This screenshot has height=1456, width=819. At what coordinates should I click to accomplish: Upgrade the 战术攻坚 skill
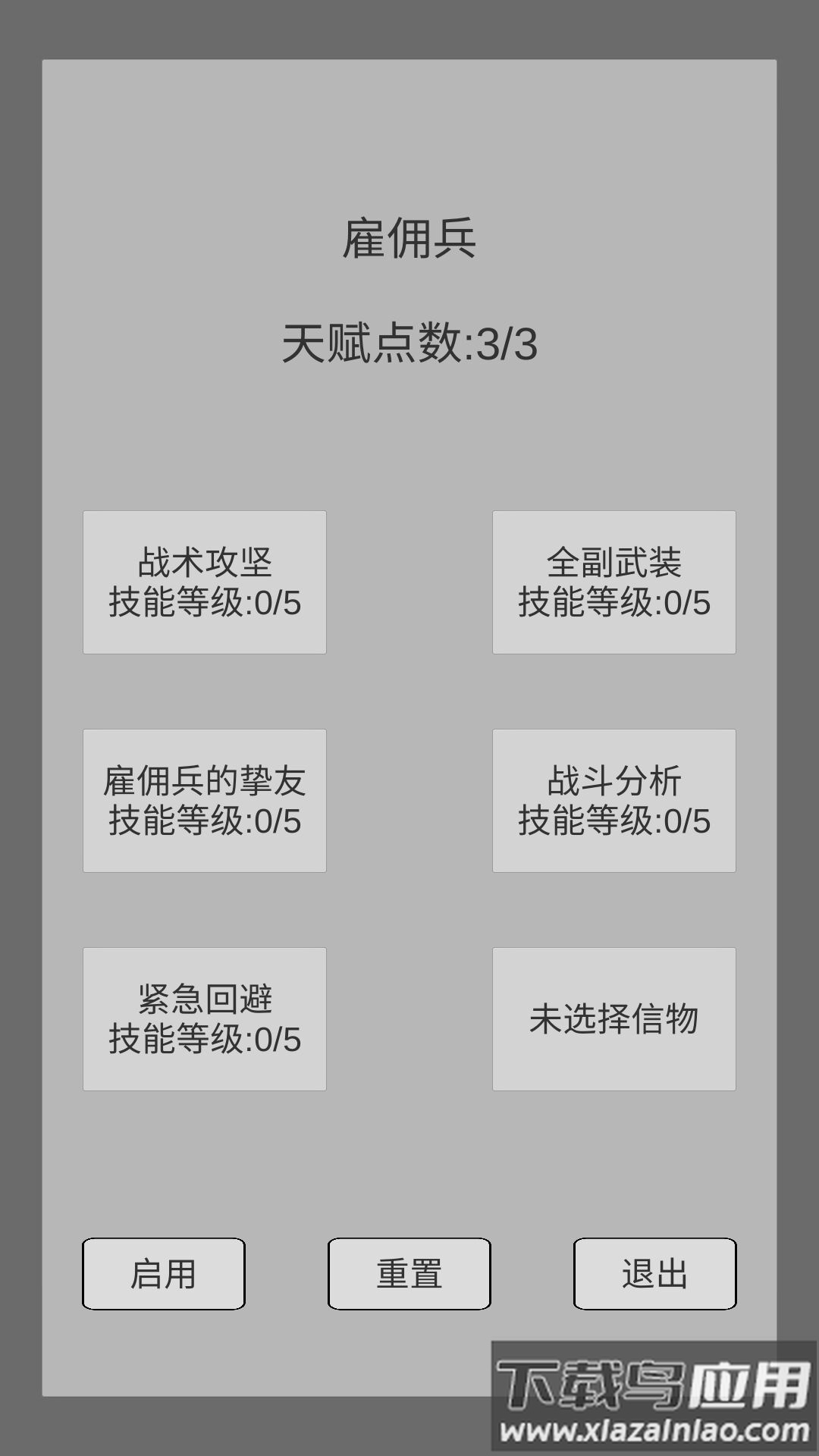point(205,582)
